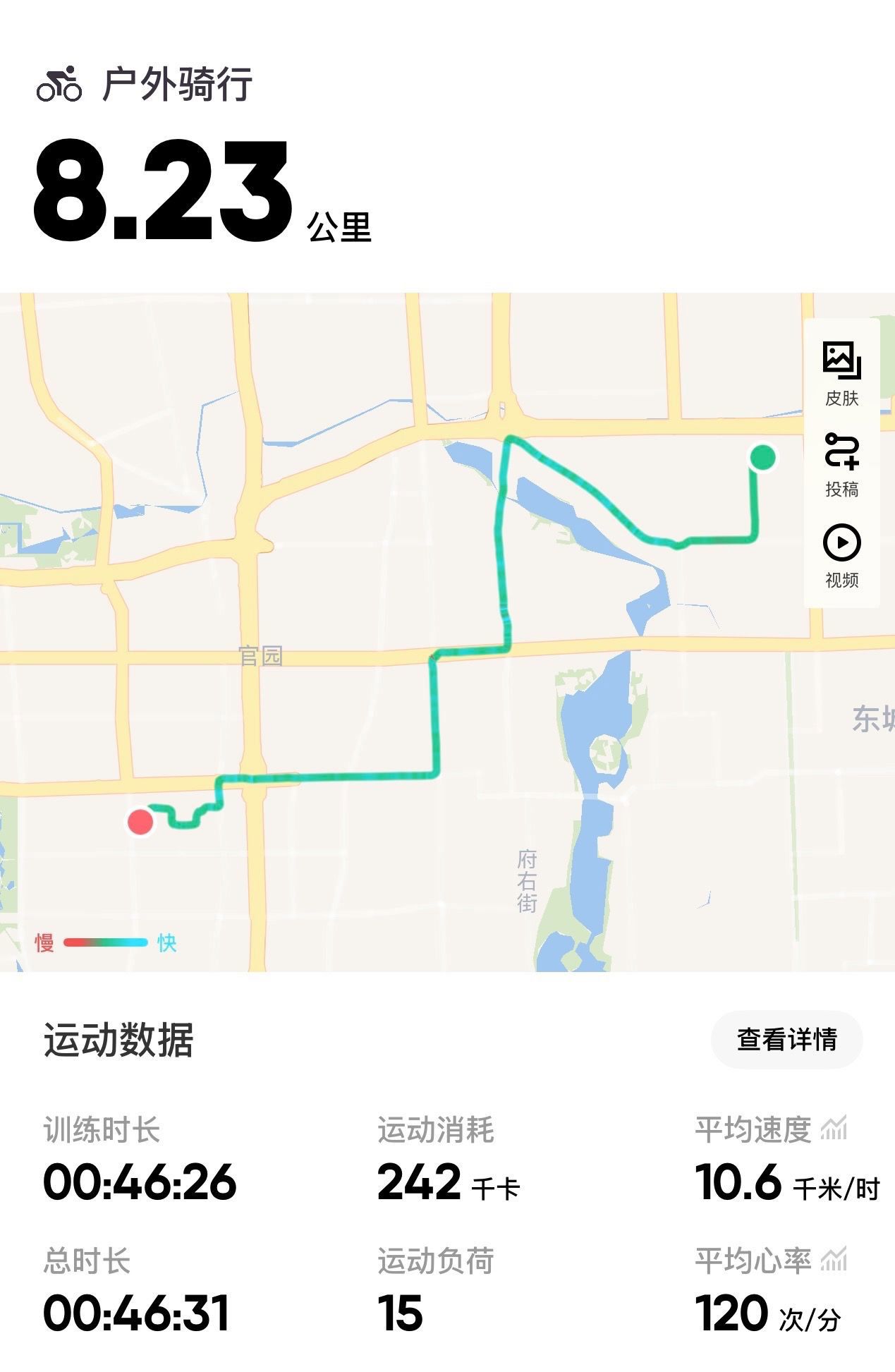
Task: Open the chart icon beside 平均速度
Action: coord(834,1129)
